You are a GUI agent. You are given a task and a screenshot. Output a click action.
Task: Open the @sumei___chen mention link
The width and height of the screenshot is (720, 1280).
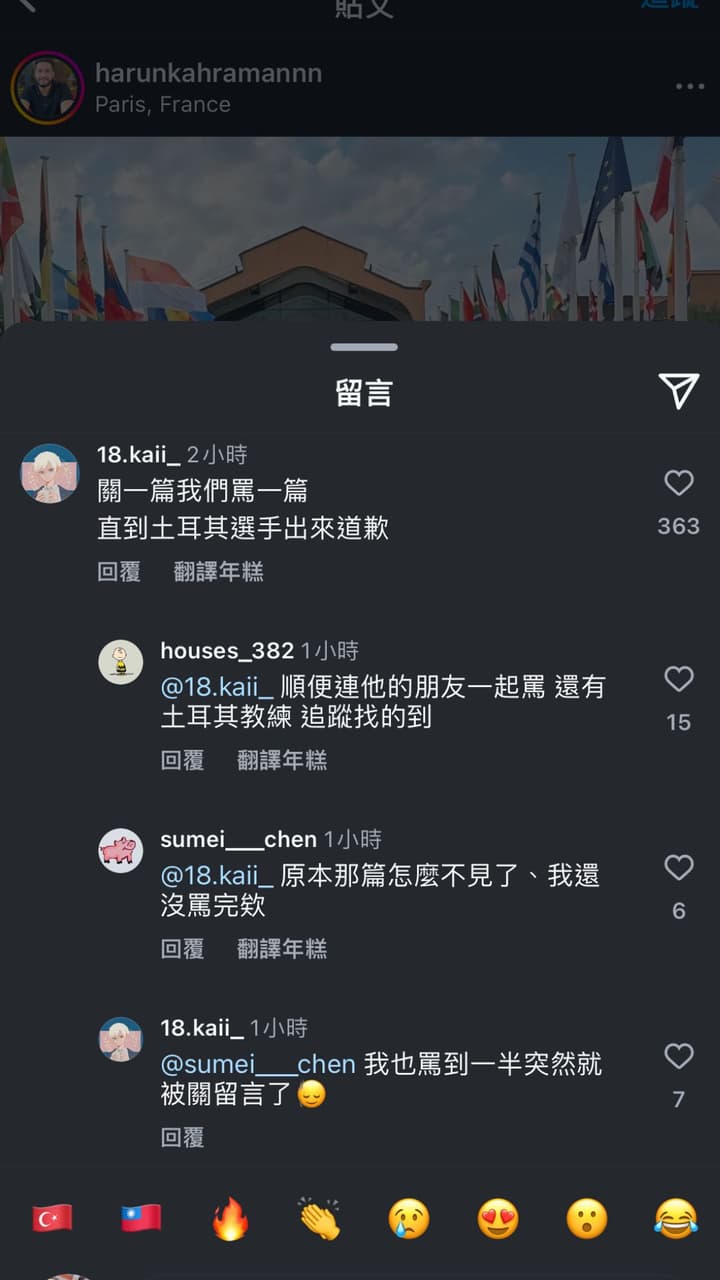(x=258, y=1064)
